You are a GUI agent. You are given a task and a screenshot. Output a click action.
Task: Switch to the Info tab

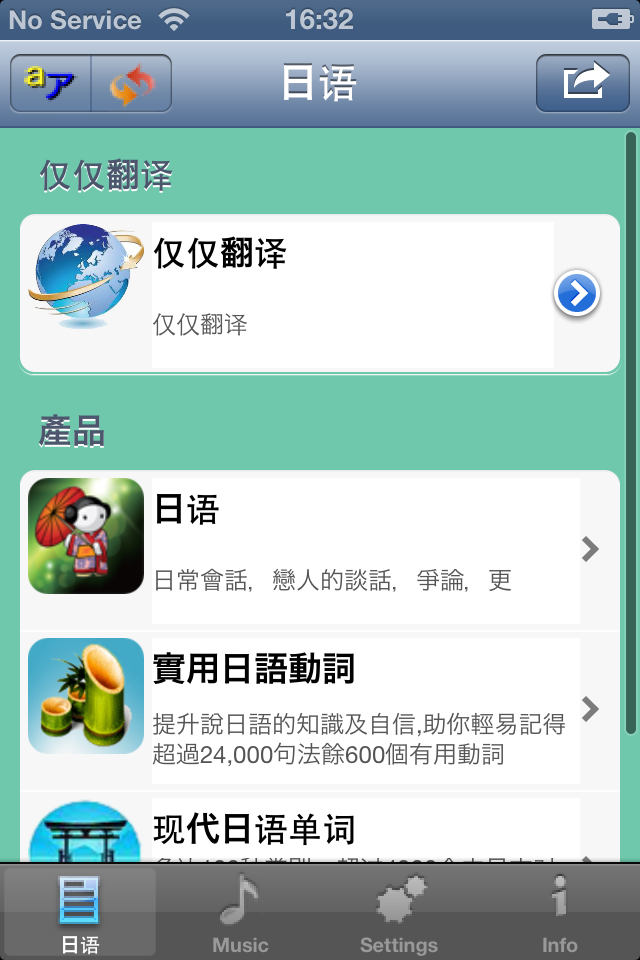click(x=559, y=912)
